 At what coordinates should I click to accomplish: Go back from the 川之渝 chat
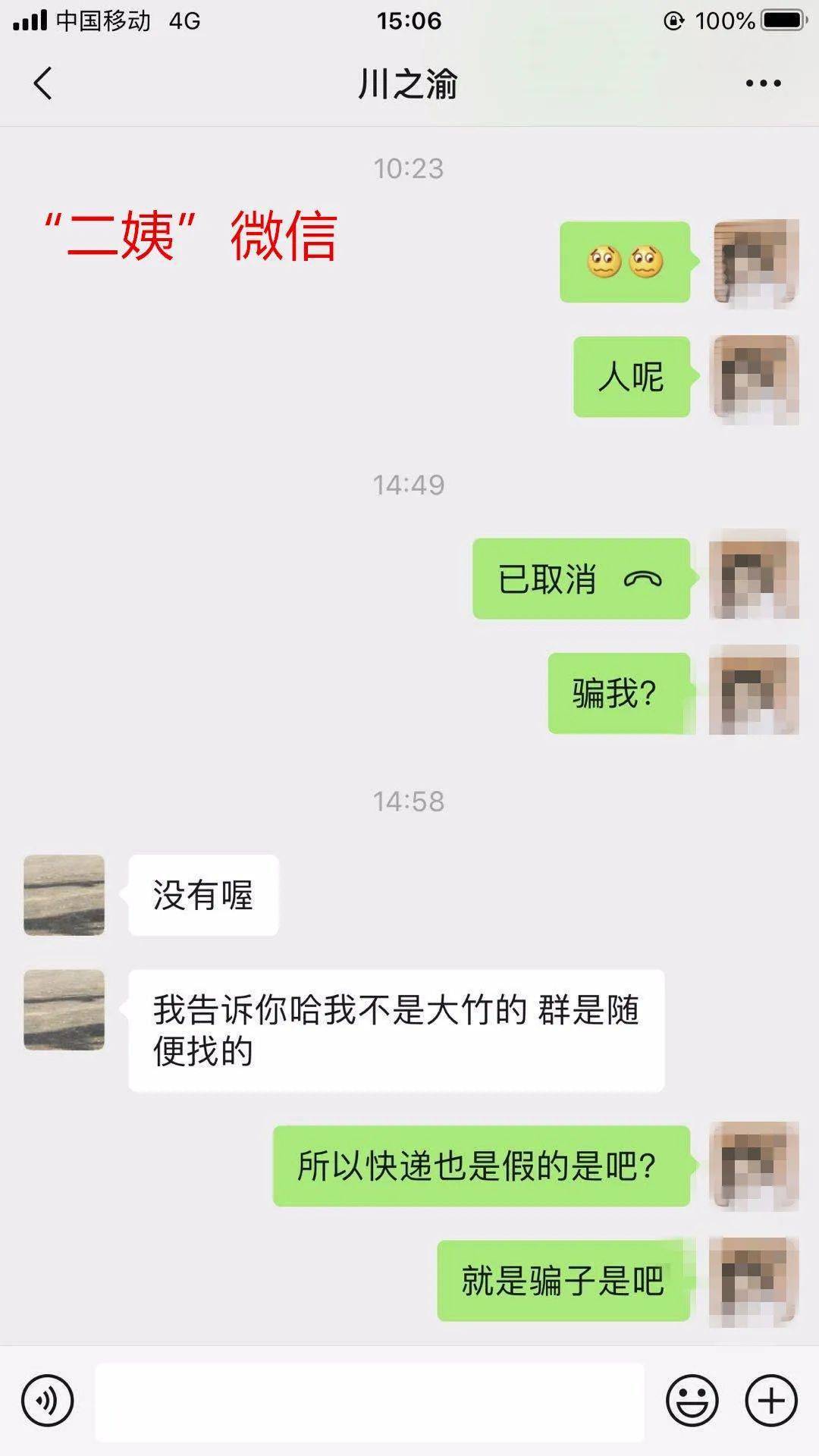[x=43, y=83]
